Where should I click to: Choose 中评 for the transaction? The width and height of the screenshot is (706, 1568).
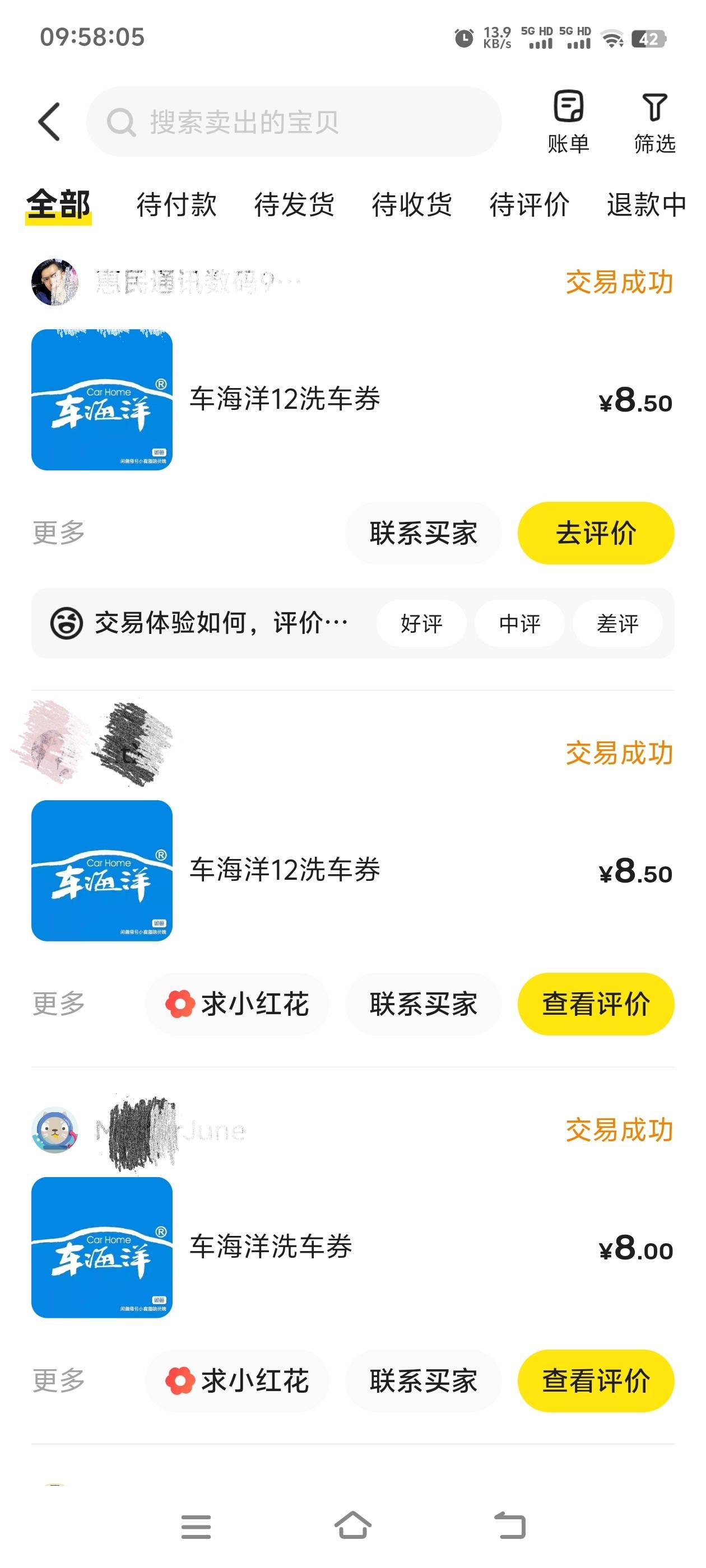519,623
